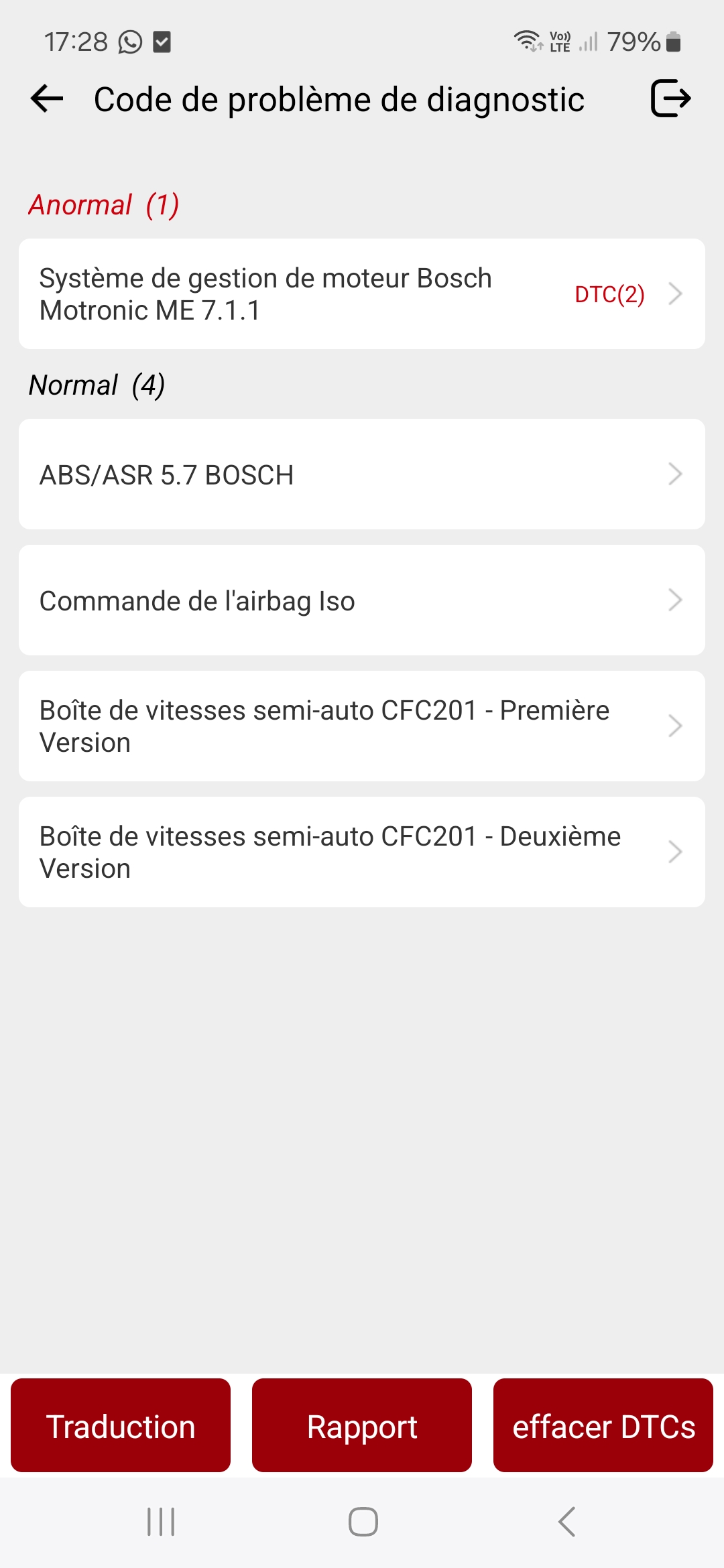This screenshot has height=1568, width=724.
Task: Show recent apps from navigation bar
Action: [161, 1522]
